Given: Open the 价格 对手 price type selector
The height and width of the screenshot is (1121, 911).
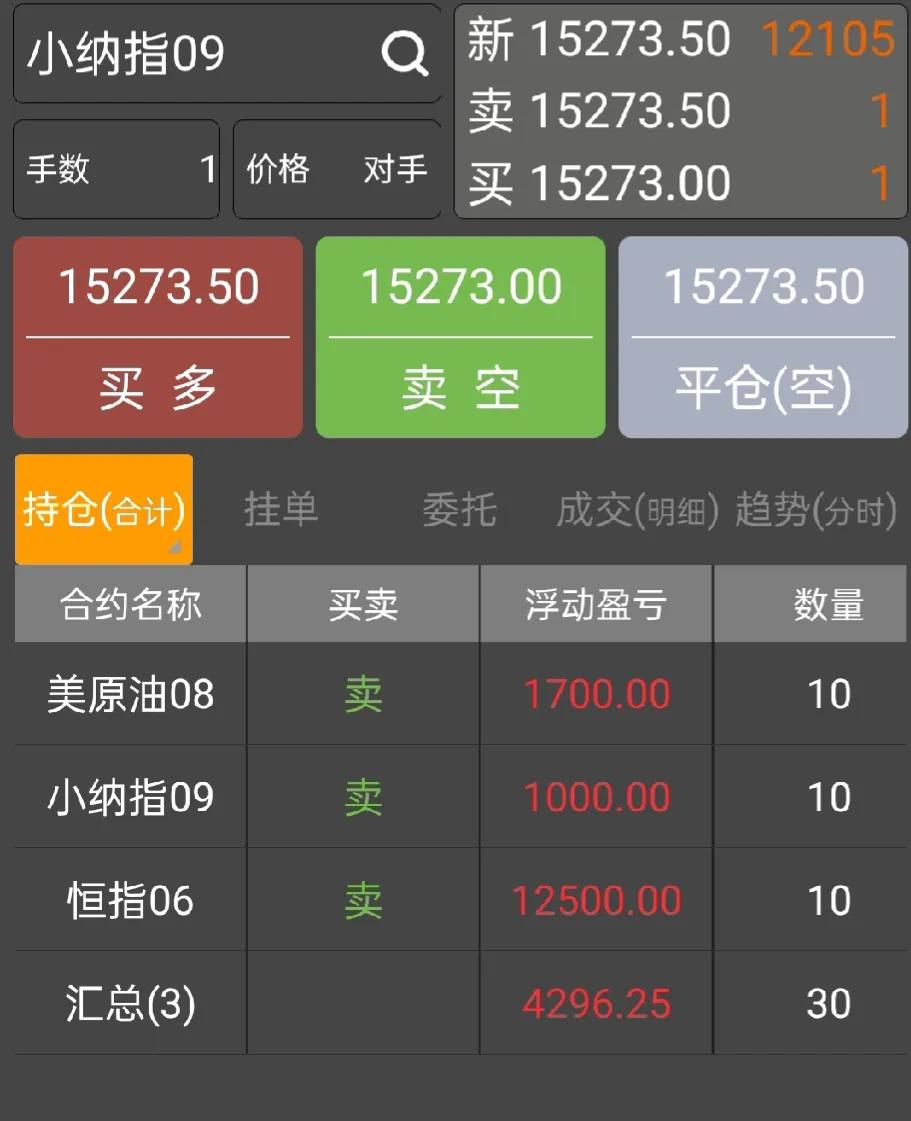Looking at the screenshot, I should [336, 170].
